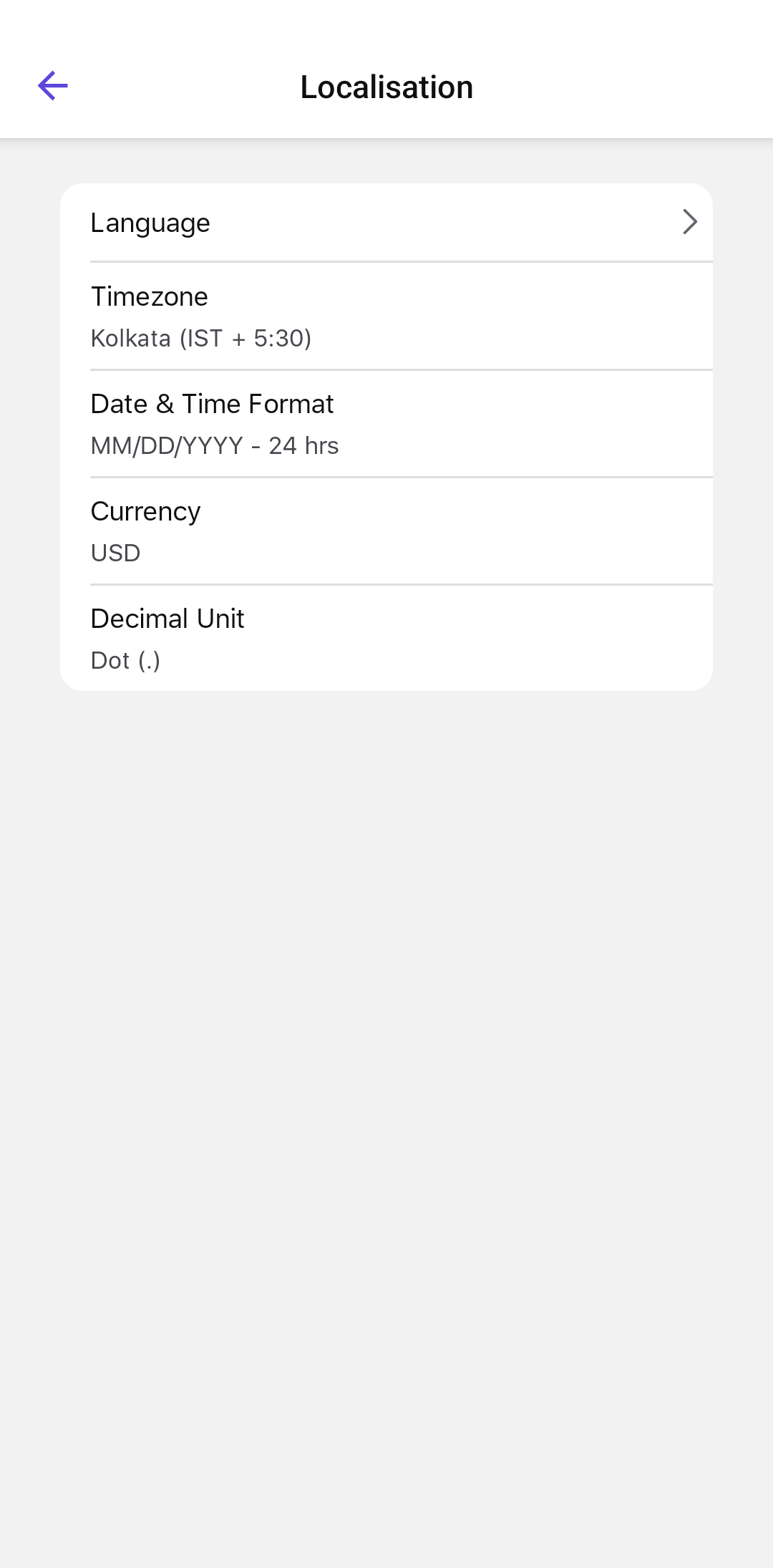773x1568 pixels.
Task: Open the Language setting
Action: pyautogui.click(x=386, y=223)
